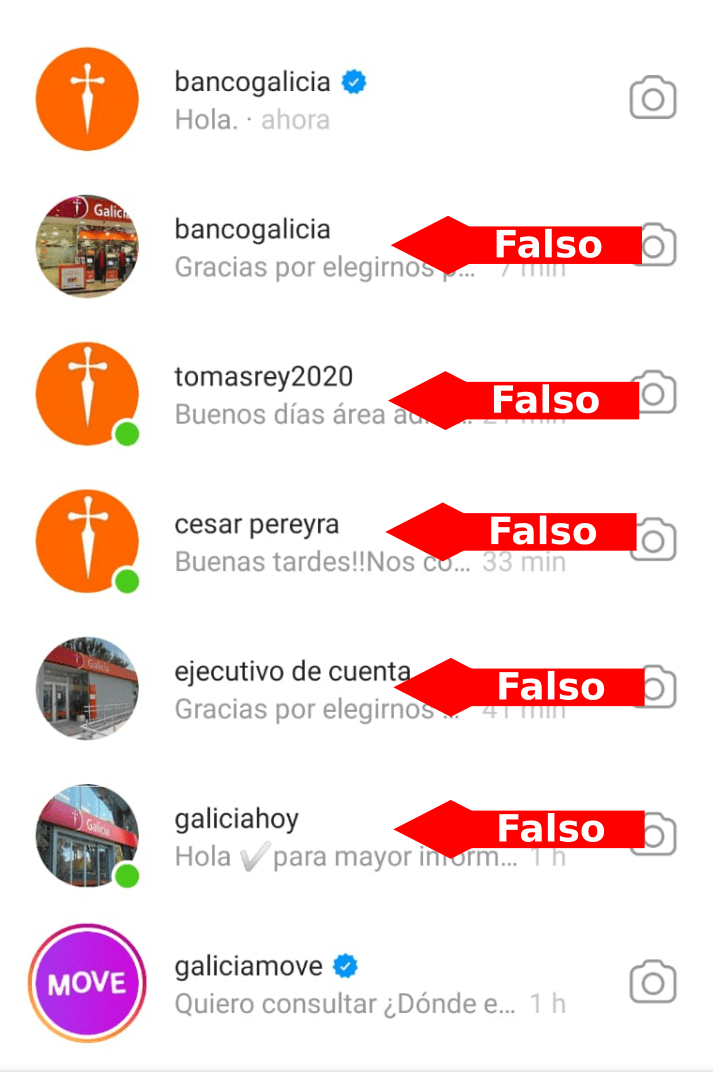Open camera for the verified bancogalicia chat
This screenshot has height=1072, width=713.
pos(653,99)
